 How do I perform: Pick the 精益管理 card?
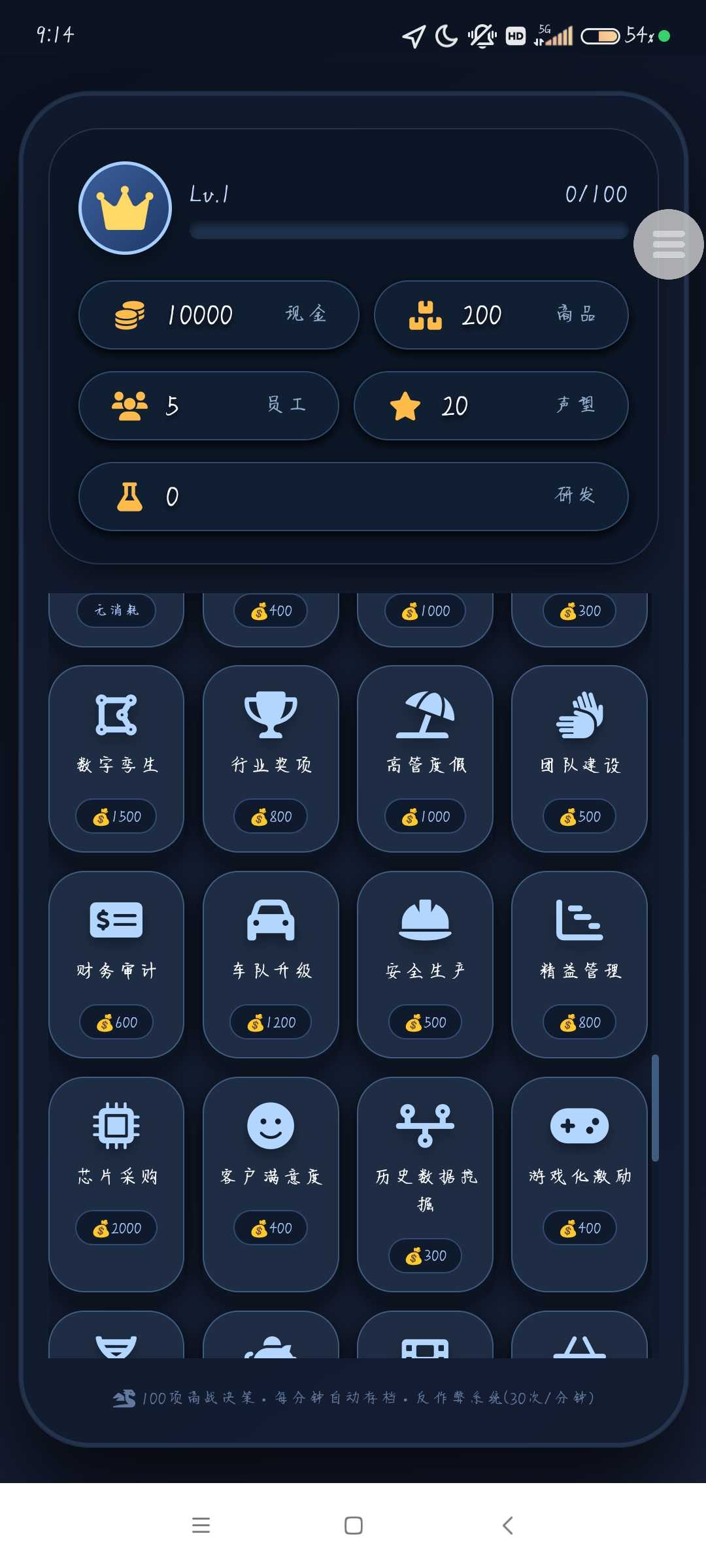579,964
